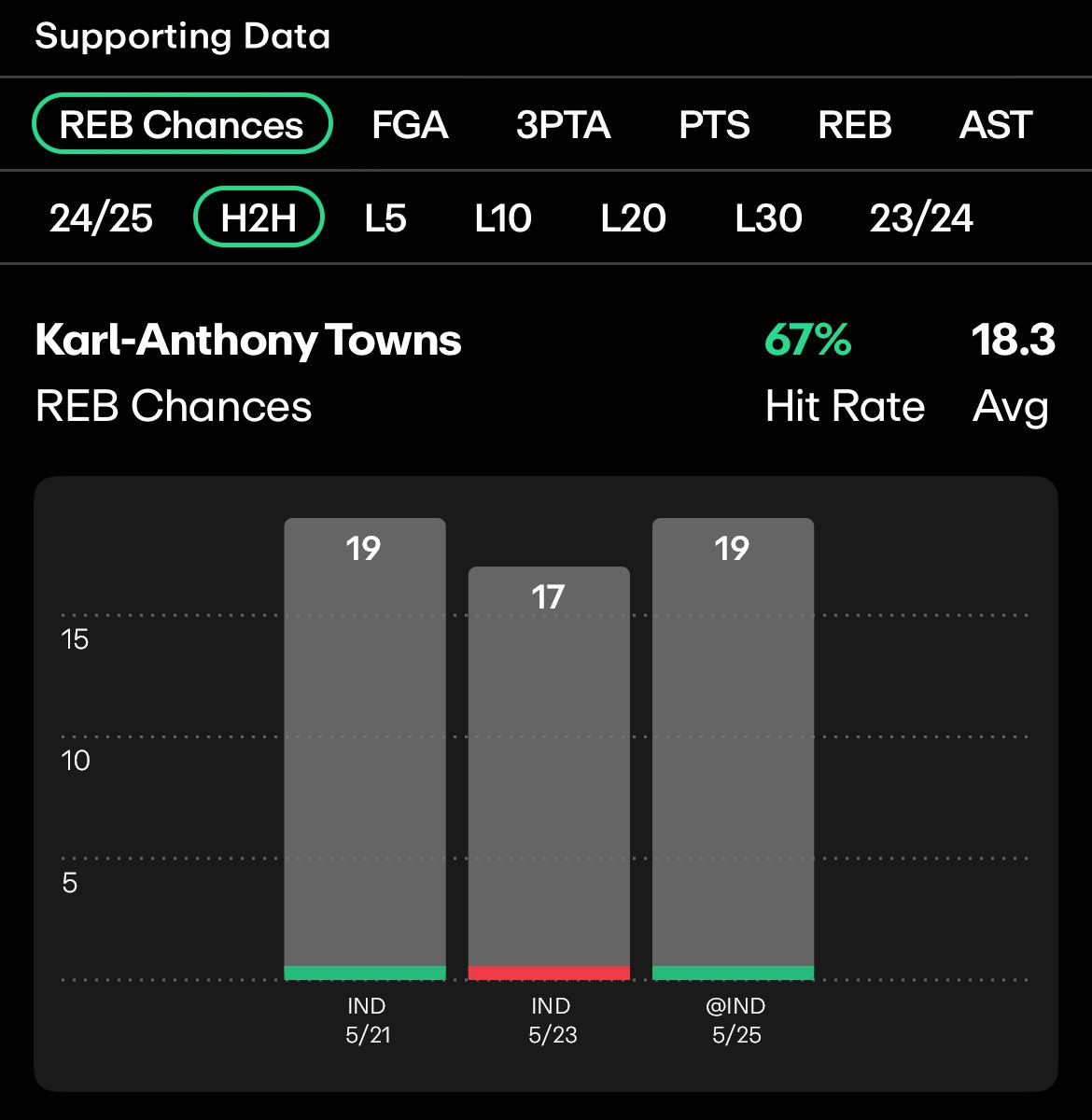View the REB stat tab
This screenshot has width=1092, height=1120.
854,124
